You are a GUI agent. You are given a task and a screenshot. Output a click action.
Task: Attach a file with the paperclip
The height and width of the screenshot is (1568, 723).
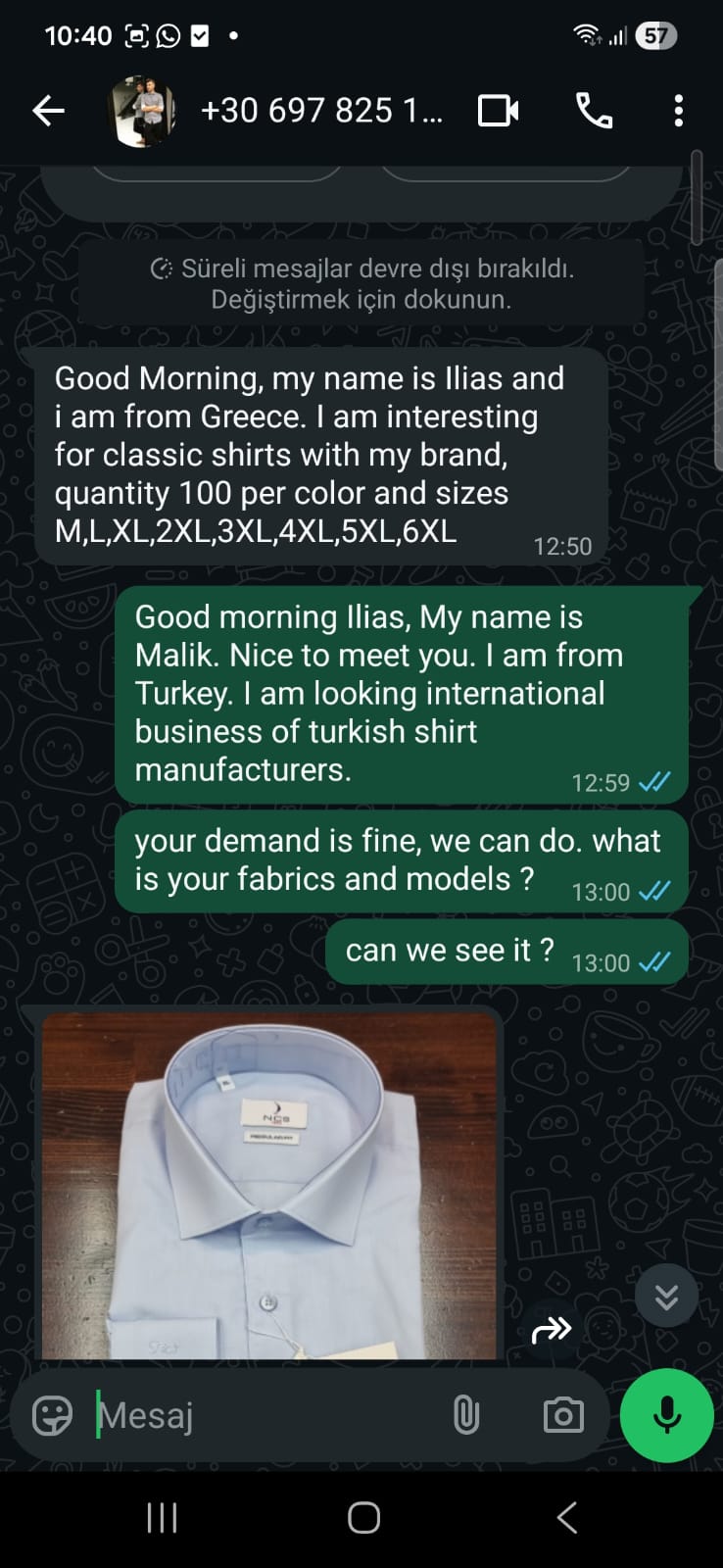tap(465, 1414)
